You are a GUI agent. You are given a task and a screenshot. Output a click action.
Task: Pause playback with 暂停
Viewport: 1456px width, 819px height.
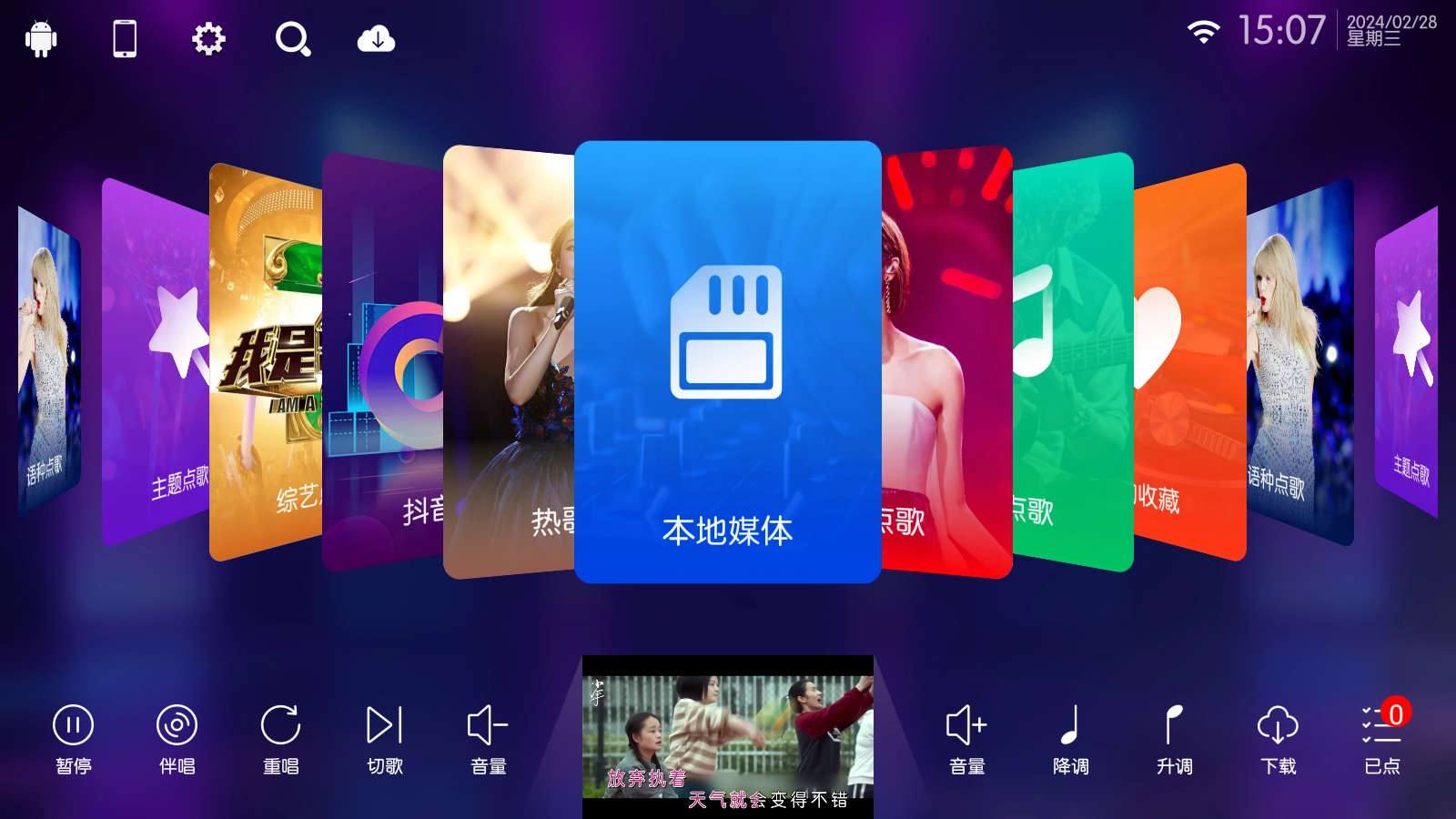(74, 738)
